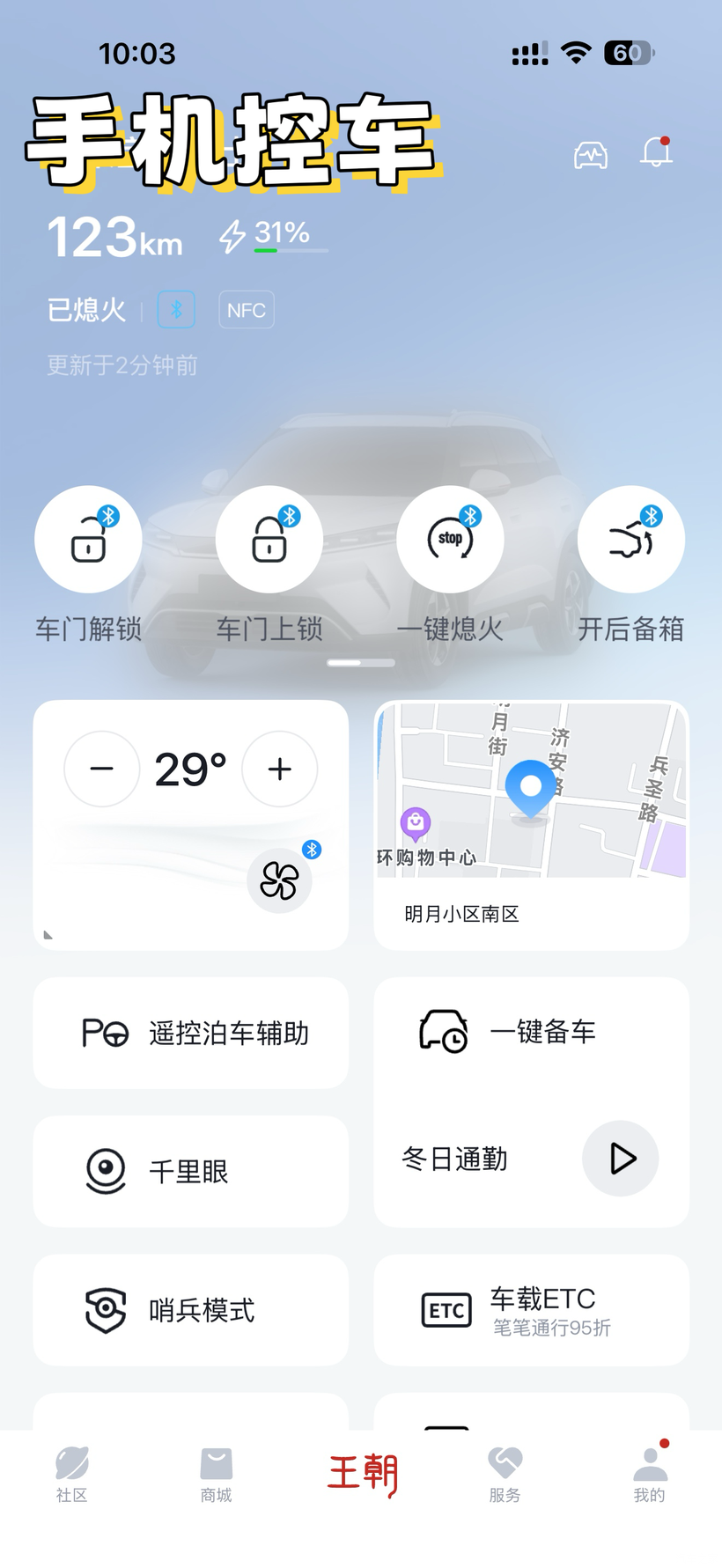Screen dimensions: 722x1568
Task: Lock the doors with 车门上锁
Action: [269, 539]
